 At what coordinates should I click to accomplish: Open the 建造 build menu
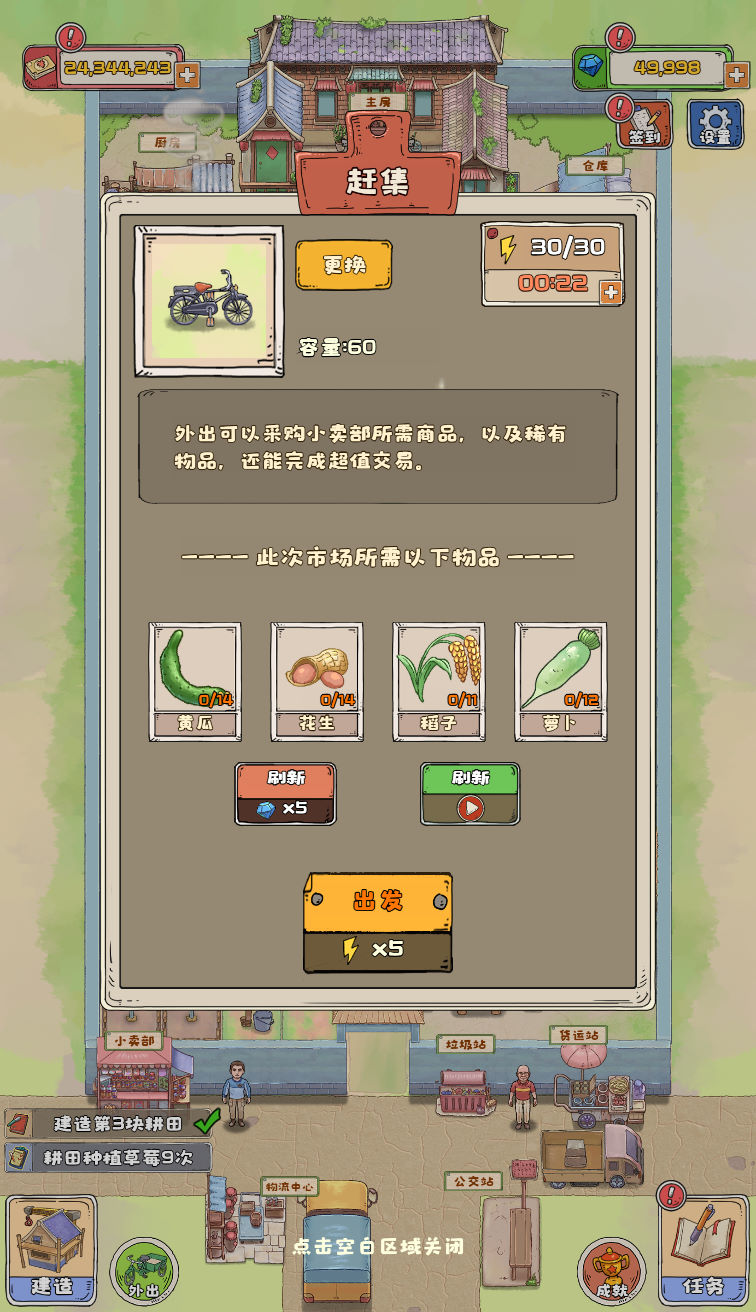51,1250
